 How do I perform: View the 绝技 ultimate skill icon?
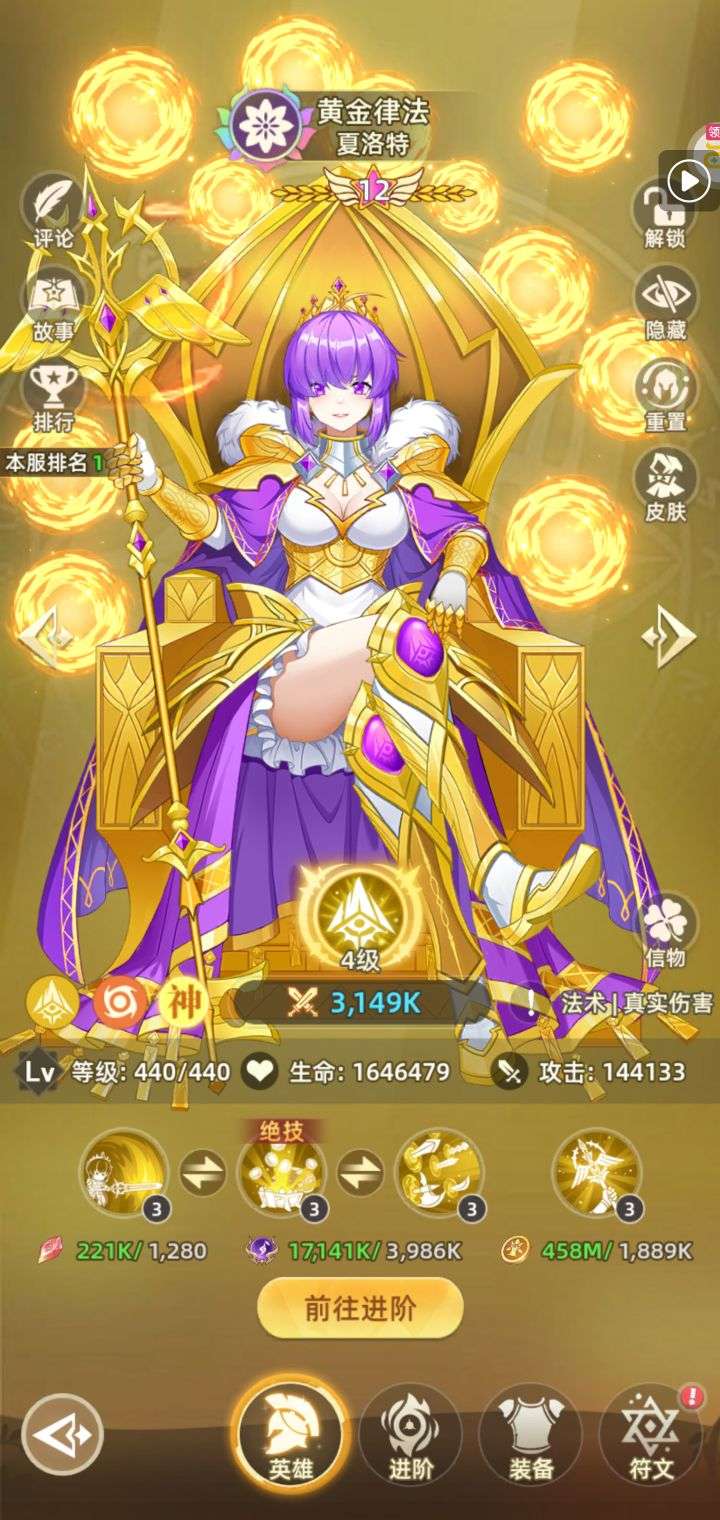[281, 1174]
